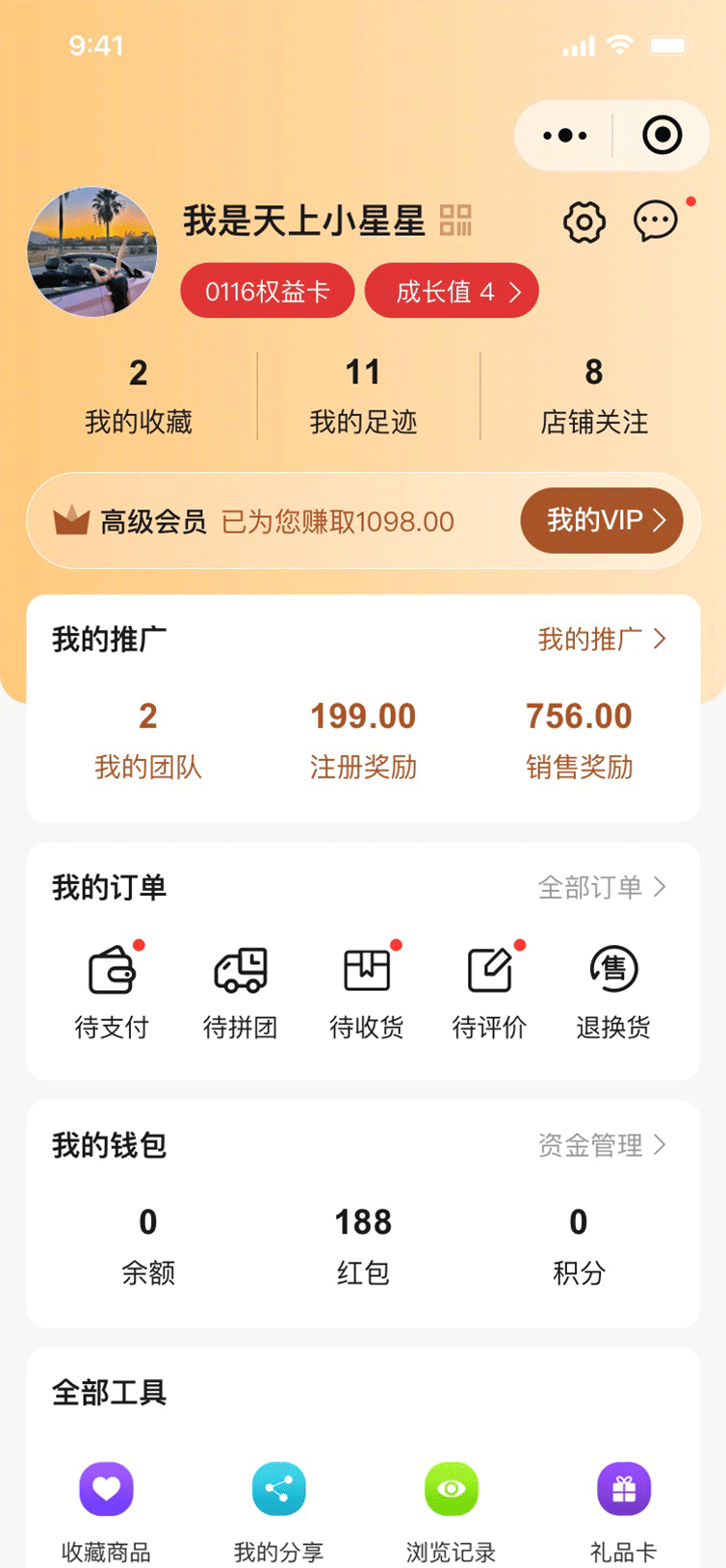
Task: Open 我的足迹 browsing history count
Action: [x=363, y=396]
